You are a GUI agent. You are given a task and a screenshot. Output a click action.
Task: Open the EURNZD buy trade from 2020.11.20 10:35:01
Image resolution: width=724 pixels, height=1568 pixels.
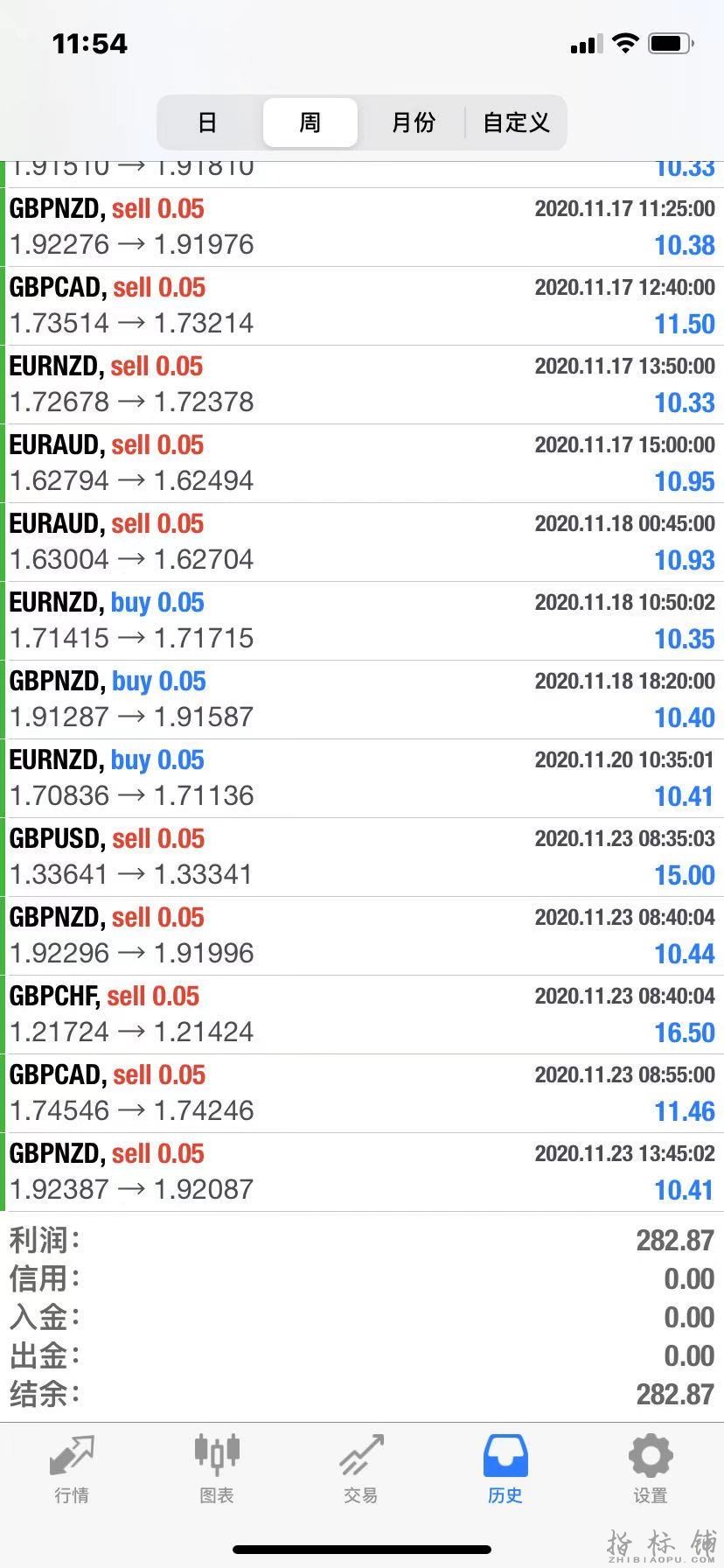coord(362,778)
